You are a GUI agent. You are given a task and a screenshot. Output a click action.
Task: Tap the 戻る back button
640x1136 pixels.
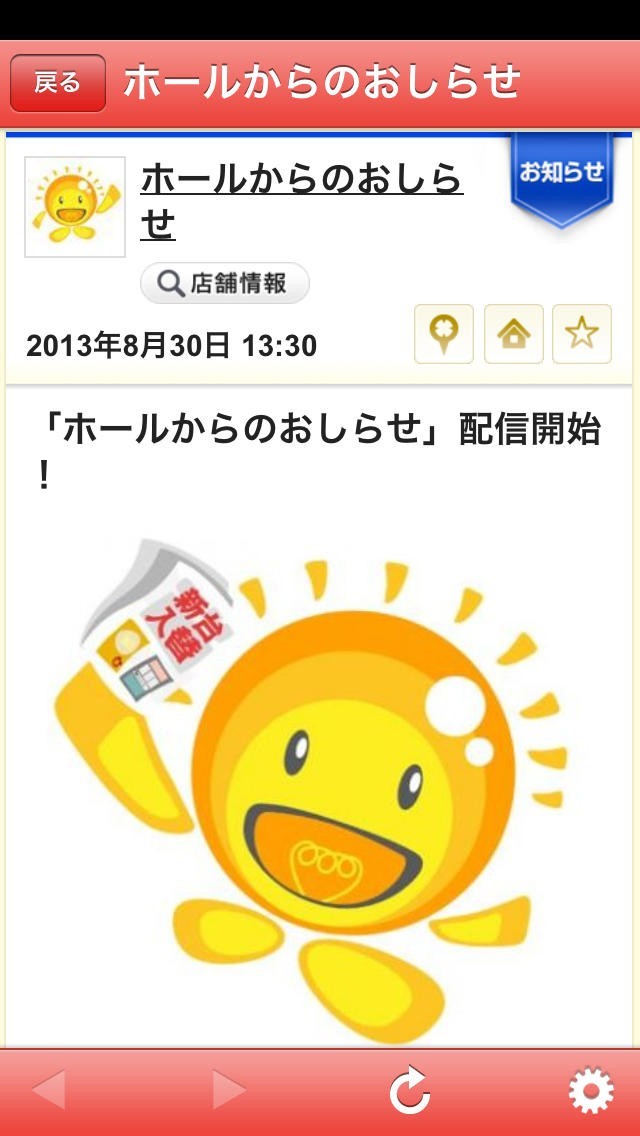(x=57, y=83)
